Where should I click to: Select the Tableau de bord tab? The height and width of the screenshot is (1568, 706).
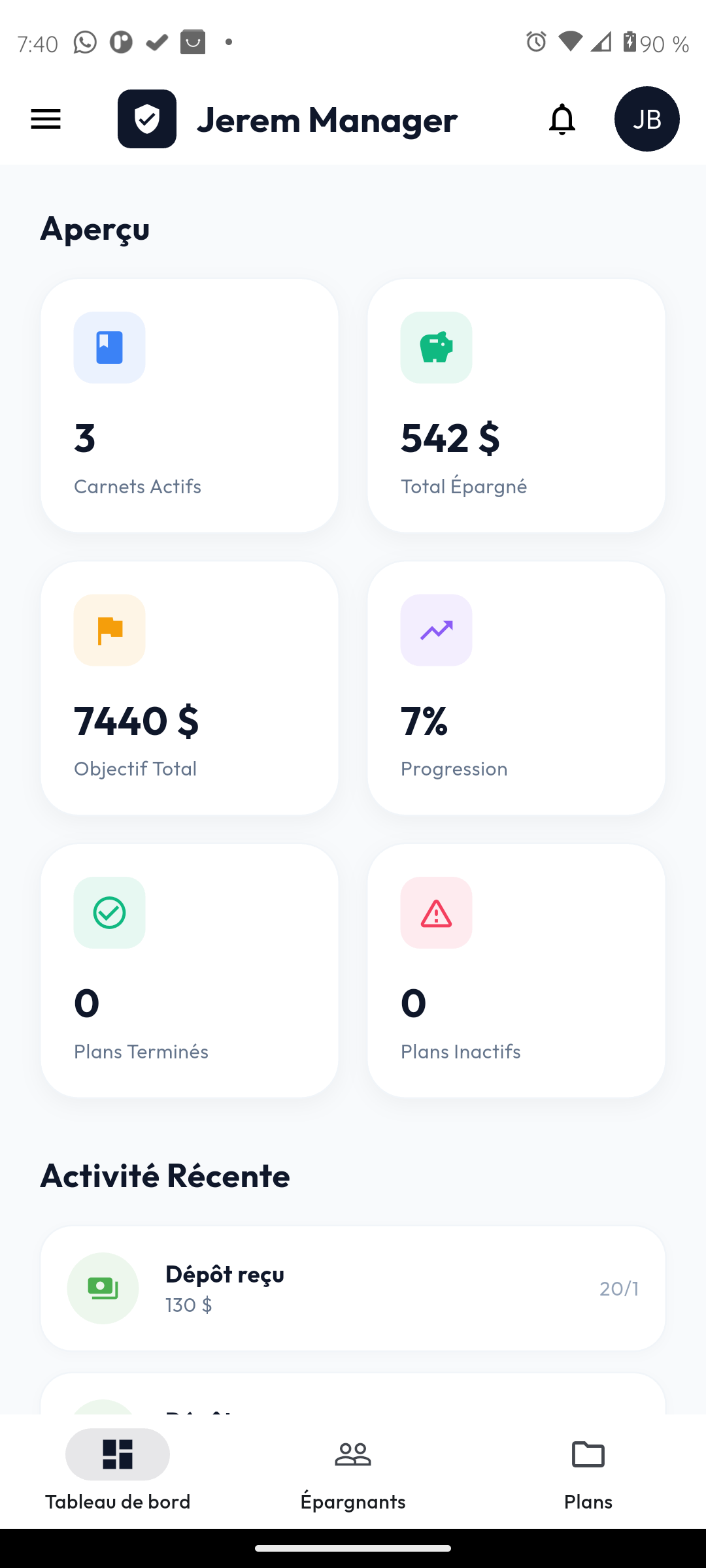pos(118,1471)
